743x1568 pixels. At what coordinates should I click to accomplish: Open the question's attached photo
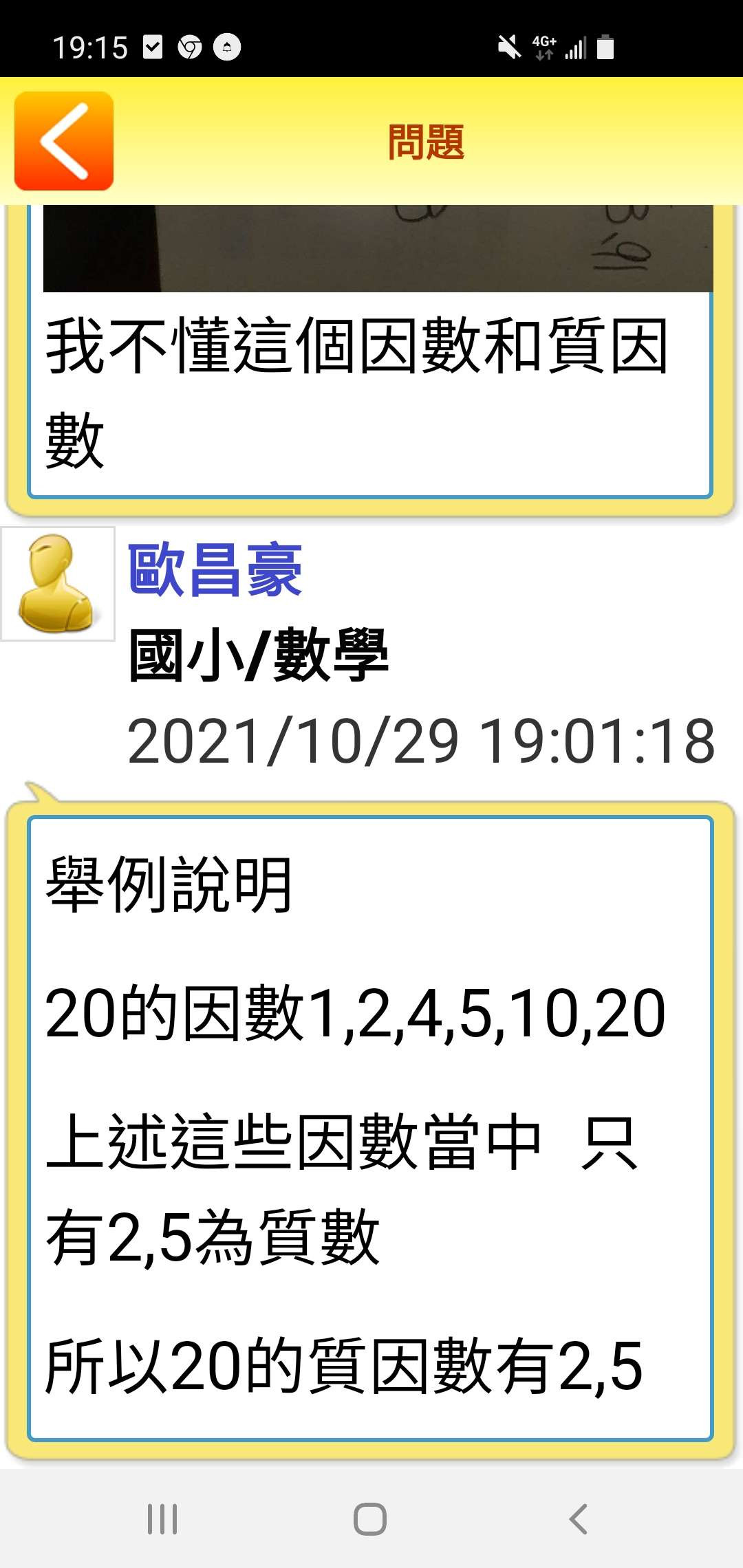pyautogui.click(x=378, y=248)
